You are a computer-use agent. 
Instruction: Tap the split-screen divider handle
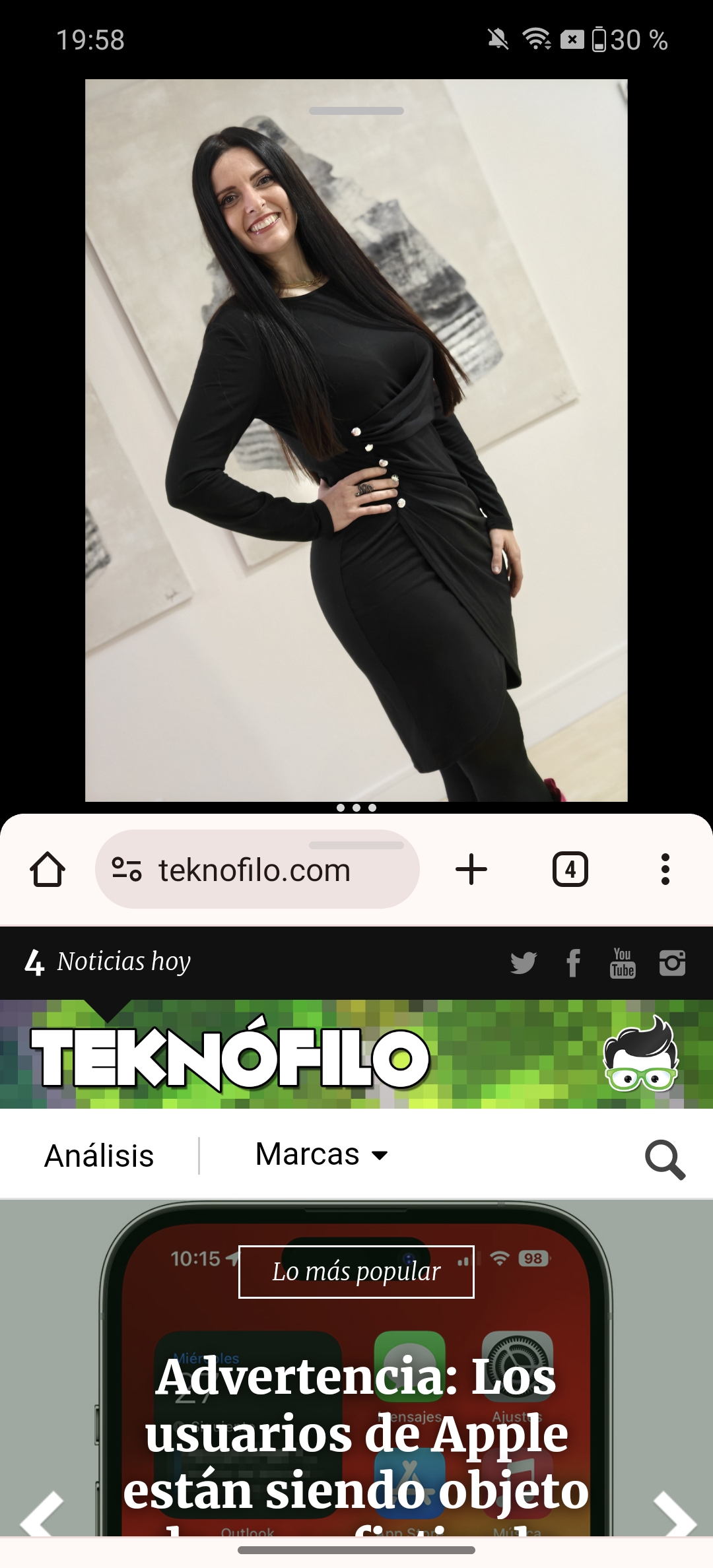pos(356,808)
